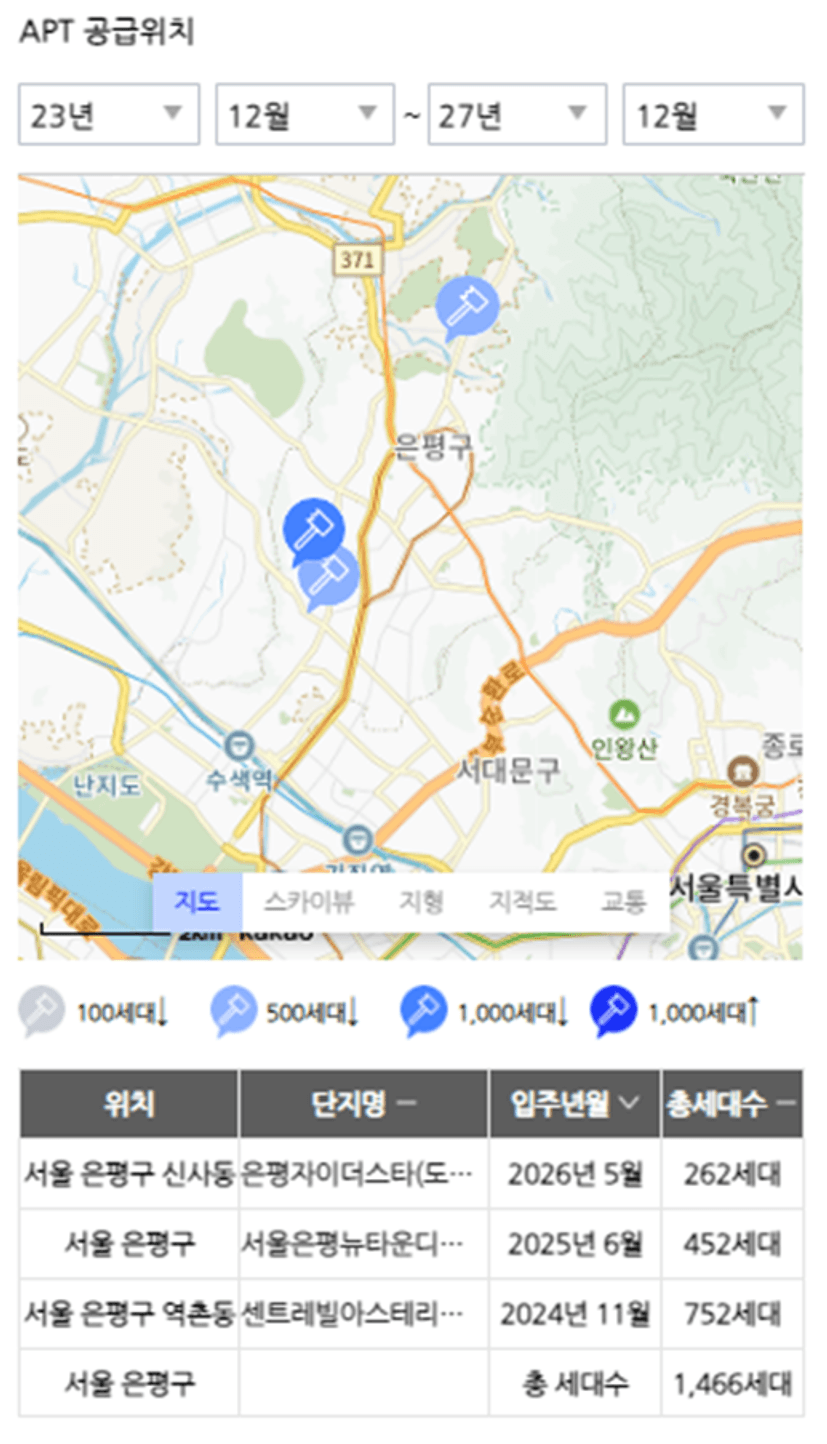Open the end year dropdown showing 27년
Screen dimensions: 827x1444
pyautogui.click(x=517, y=114)
